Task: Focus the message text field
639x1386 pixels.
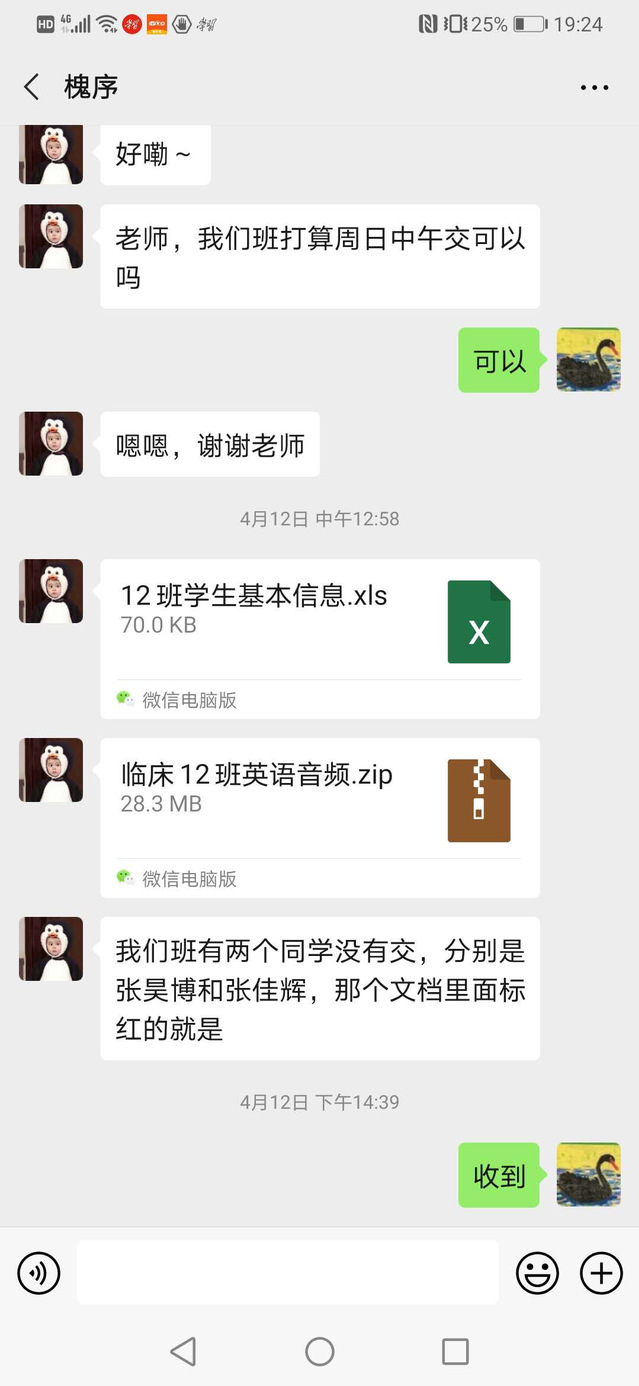Action: pyautogui.click(x=288, y=1273)
